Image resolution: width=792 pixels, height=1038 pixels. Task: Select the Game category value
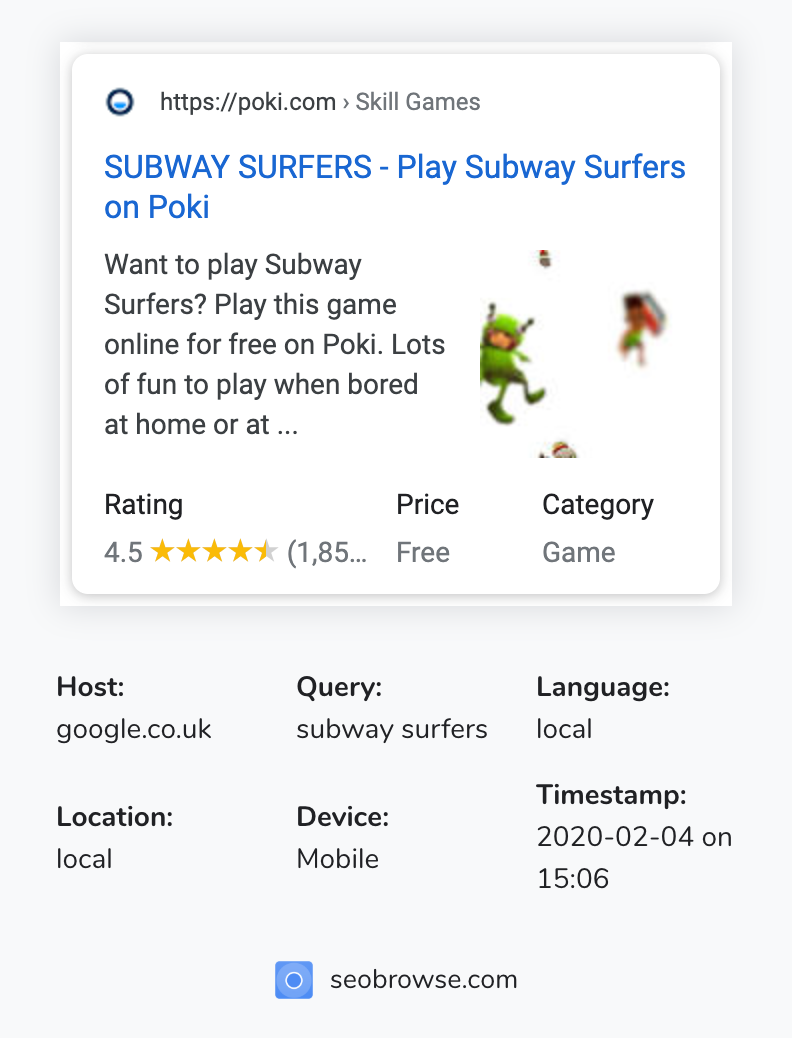578,551
